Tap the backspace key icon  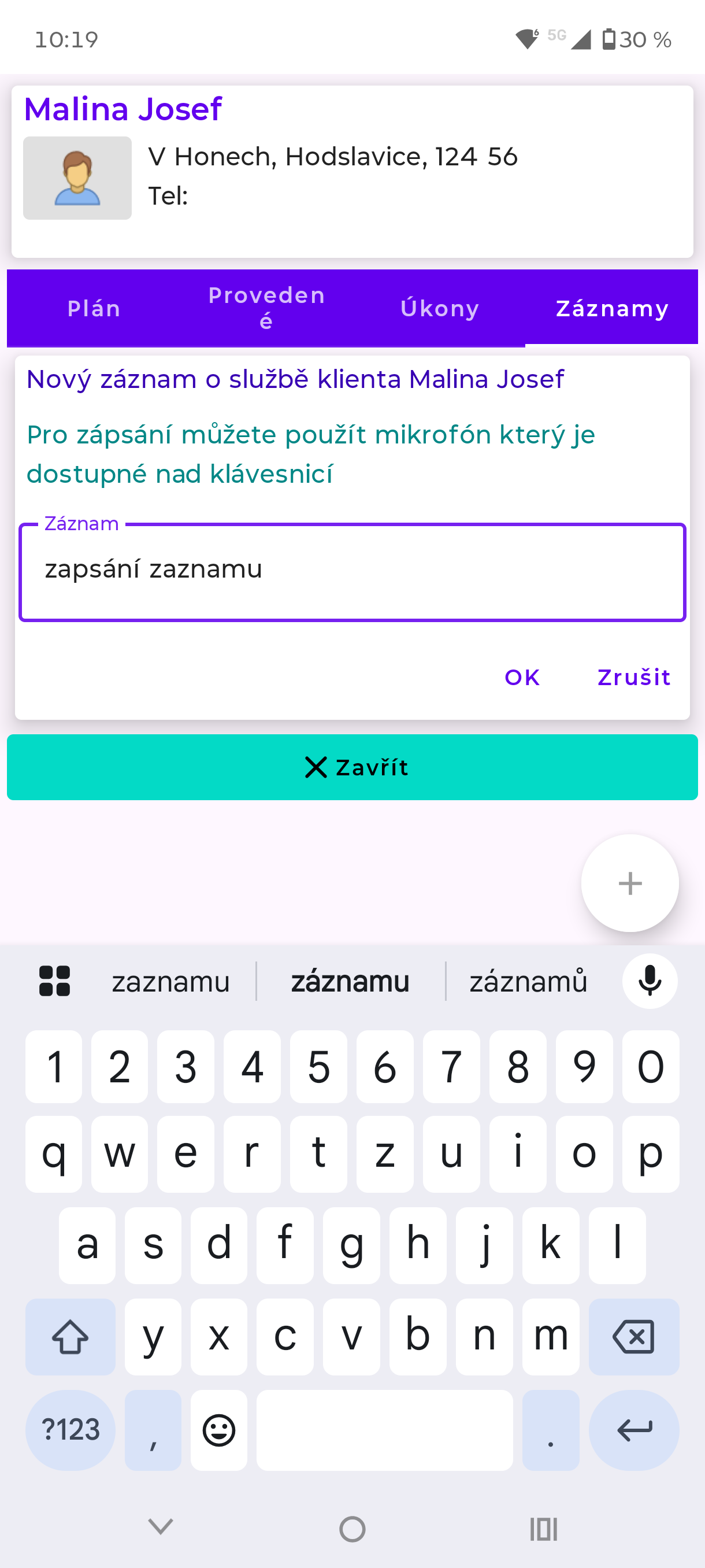coord(634,1337)
